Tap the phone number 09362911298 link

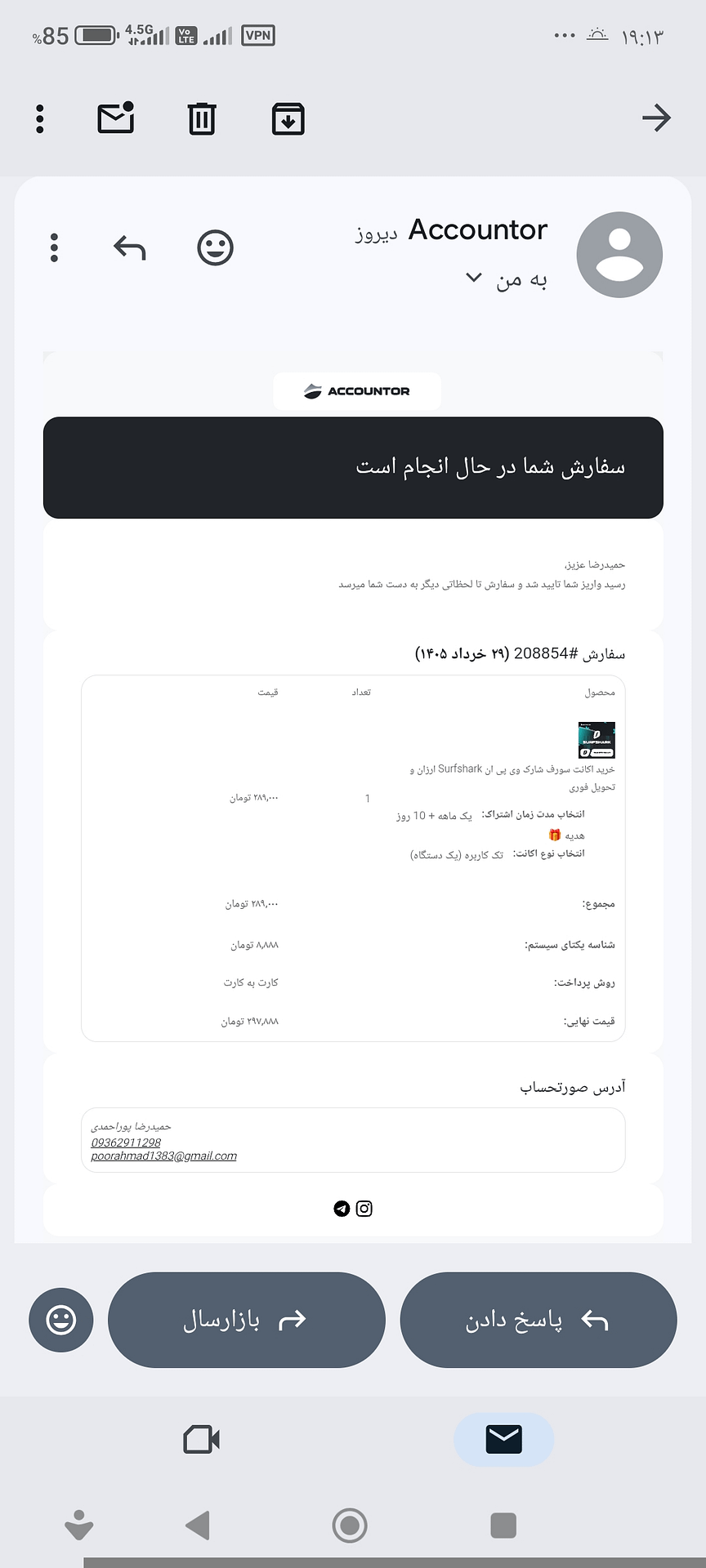(x=126, y=1142)
